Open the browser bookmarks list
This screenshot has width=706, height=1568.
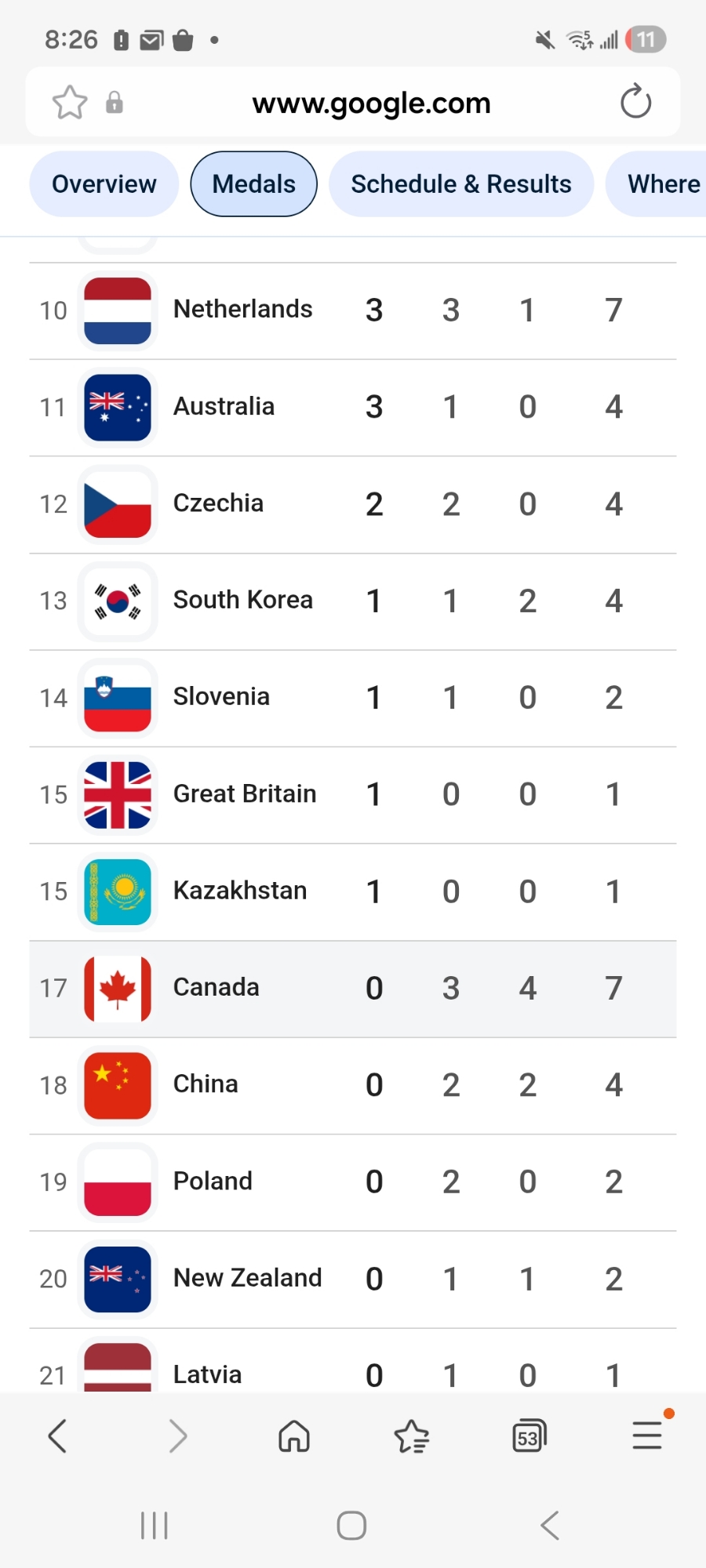coord(411,1436)
